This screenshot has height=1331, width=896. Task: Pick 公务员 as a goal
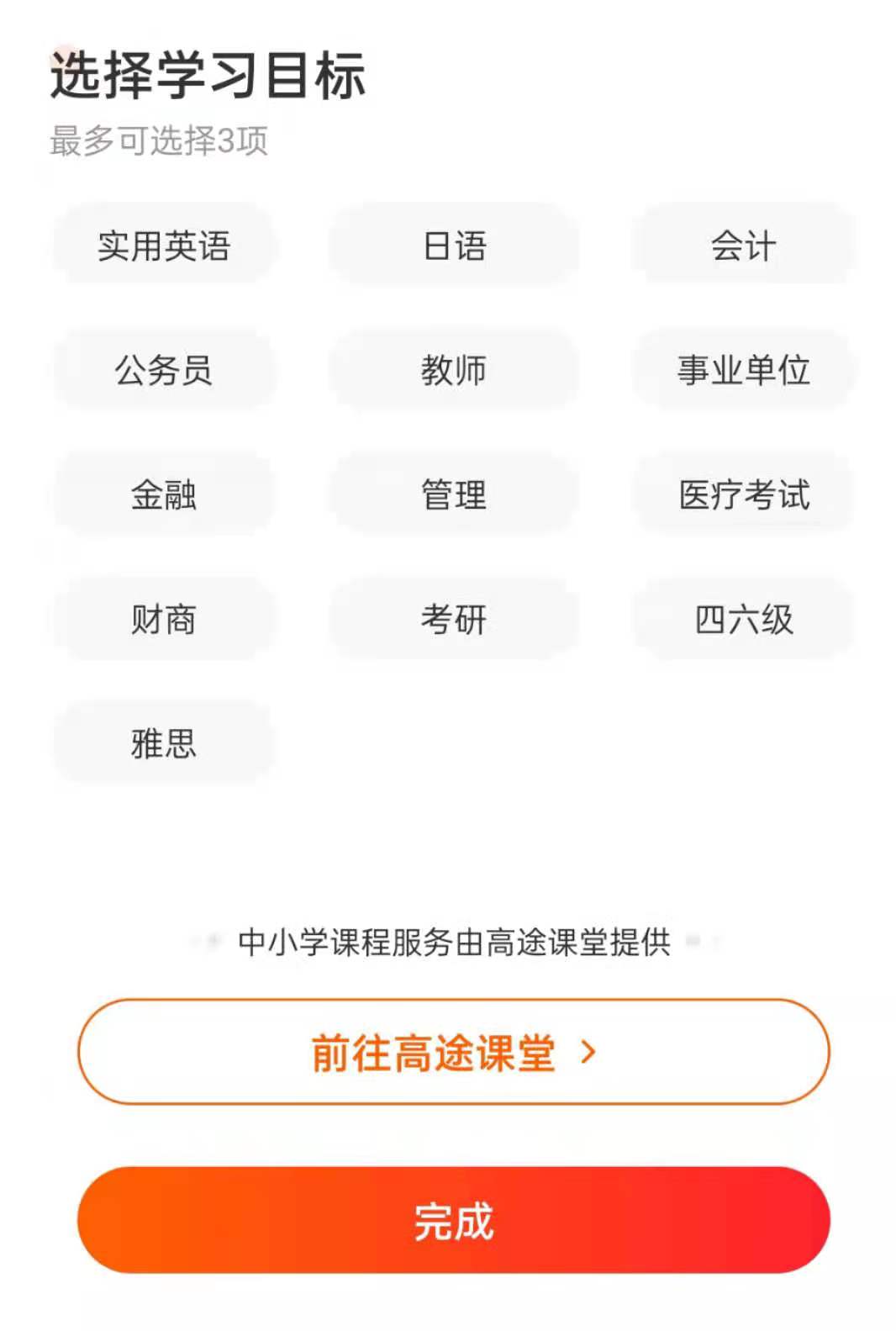click(x=164, y=370)
